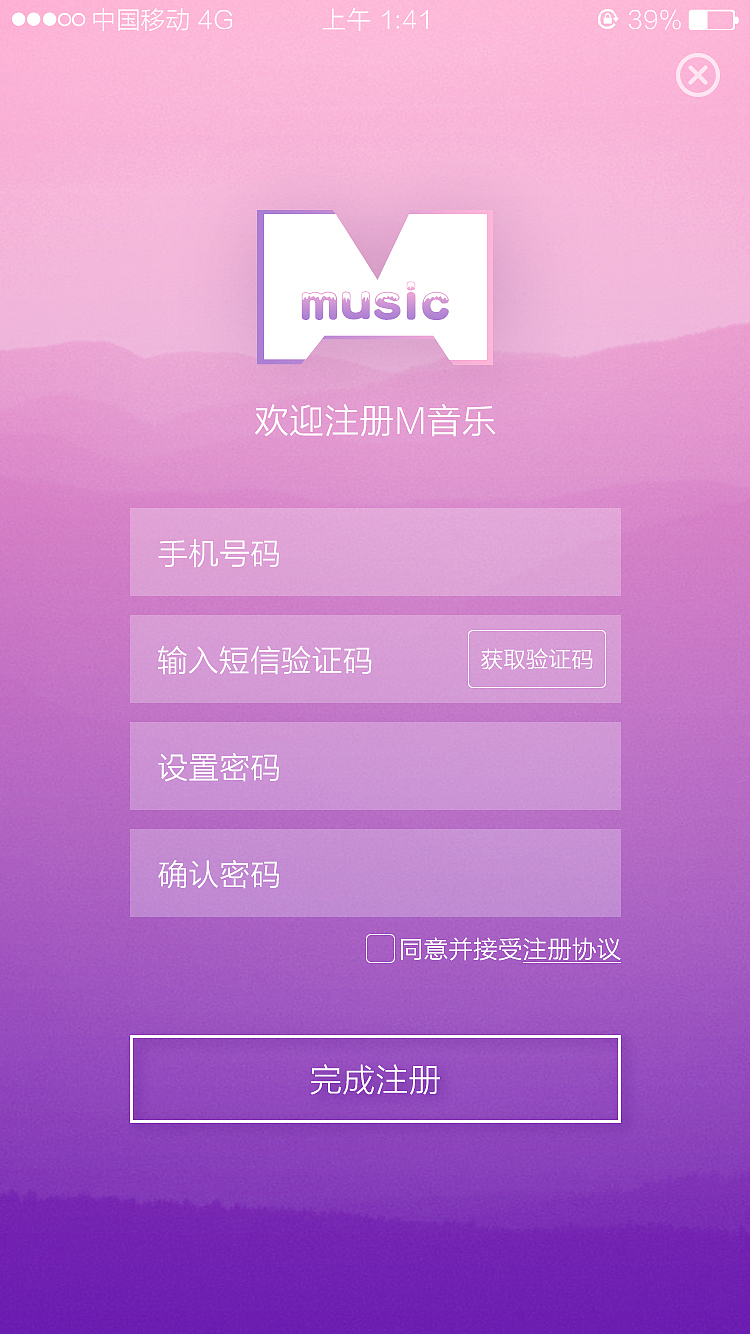This screenshot has width=750, height=1334.
Task: Tap the 确认密码 confirm password field
Action: (375, 874)
